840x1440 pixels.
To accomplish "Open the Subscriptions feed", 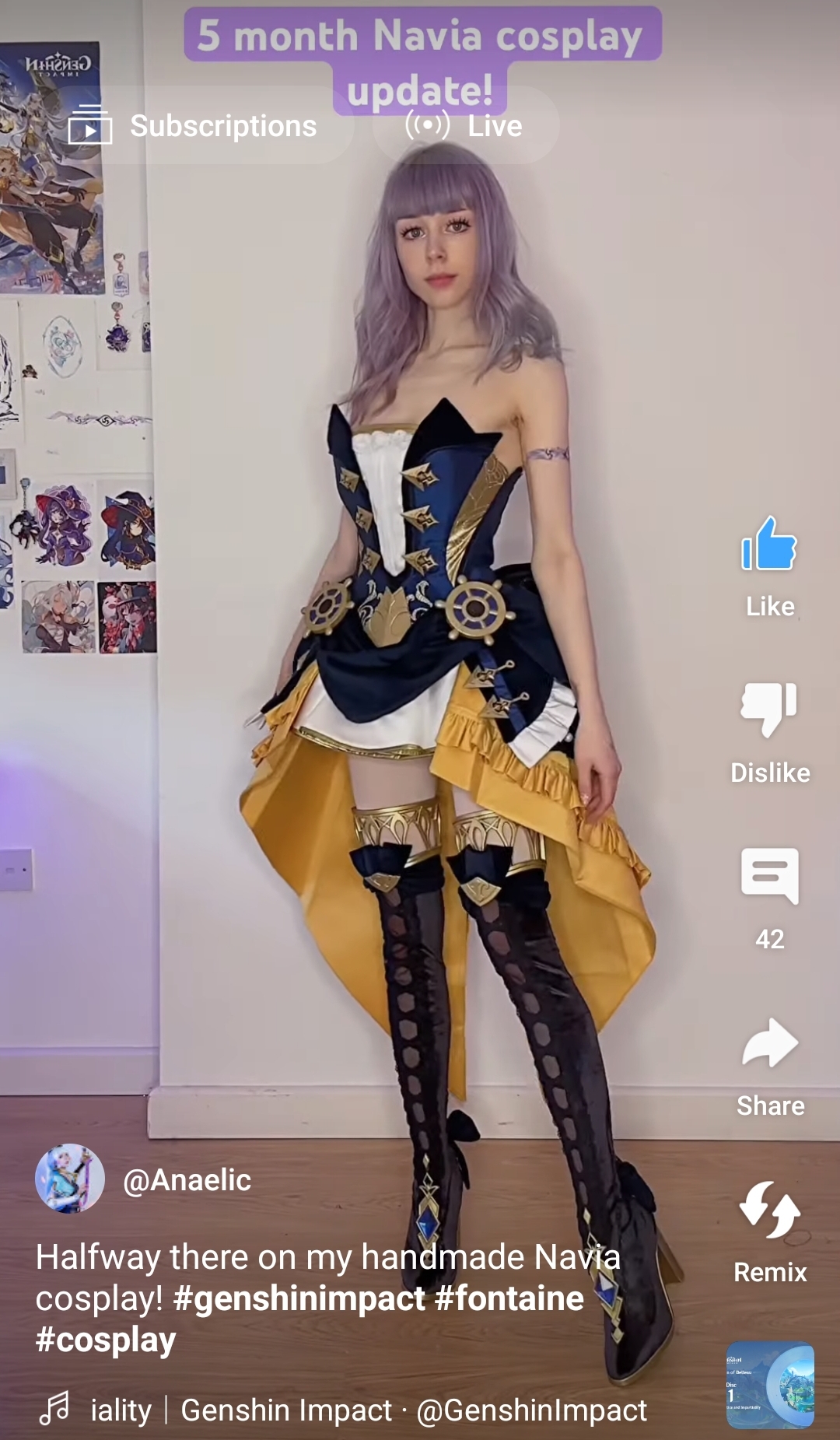I will coord(193,126).
